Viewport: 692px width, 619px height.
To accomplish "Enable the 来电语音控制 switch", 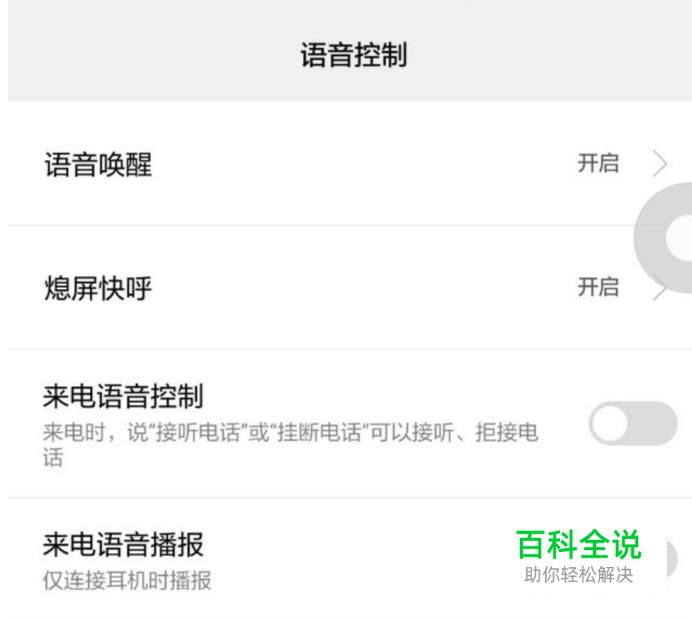I will tap(632, 424).
